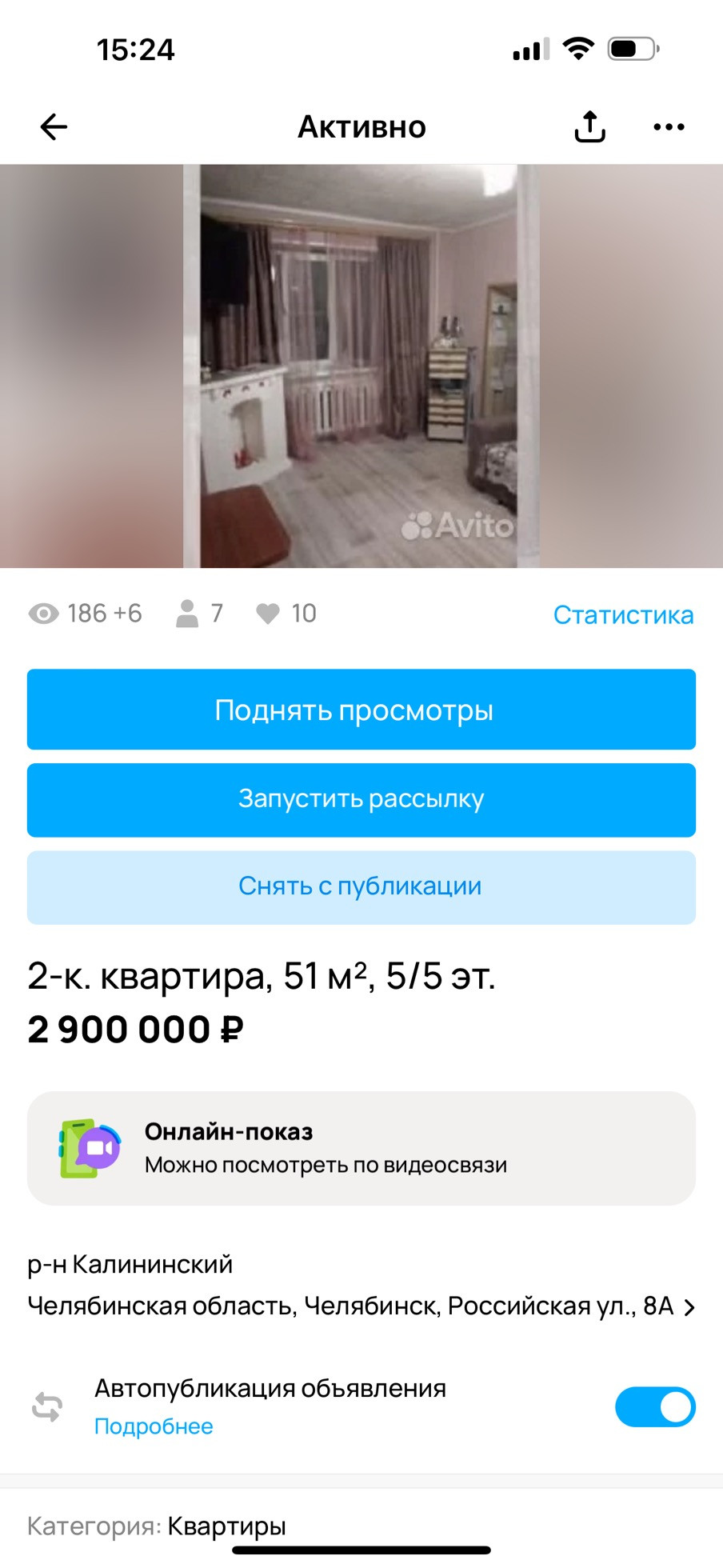Open the apartment photo
This screenshot has height=1568, width=723.
coord(358,366)
